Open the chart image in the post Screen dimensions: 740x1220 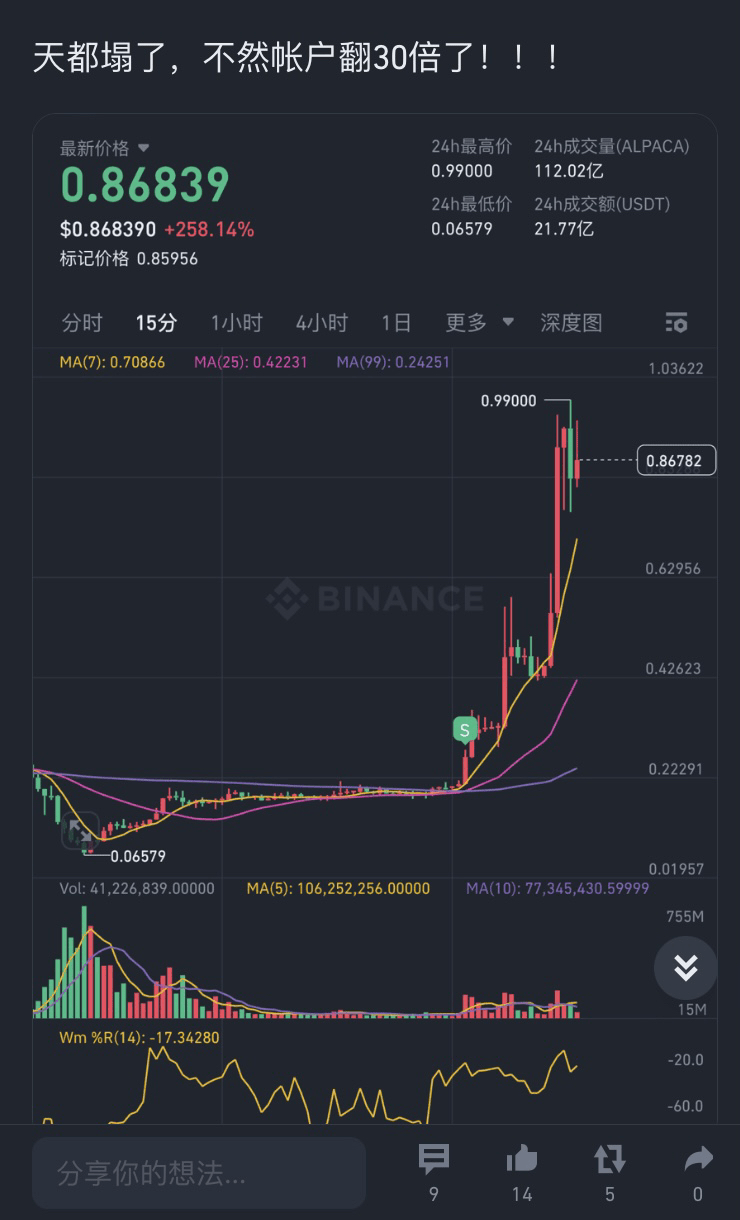(375, 618)
